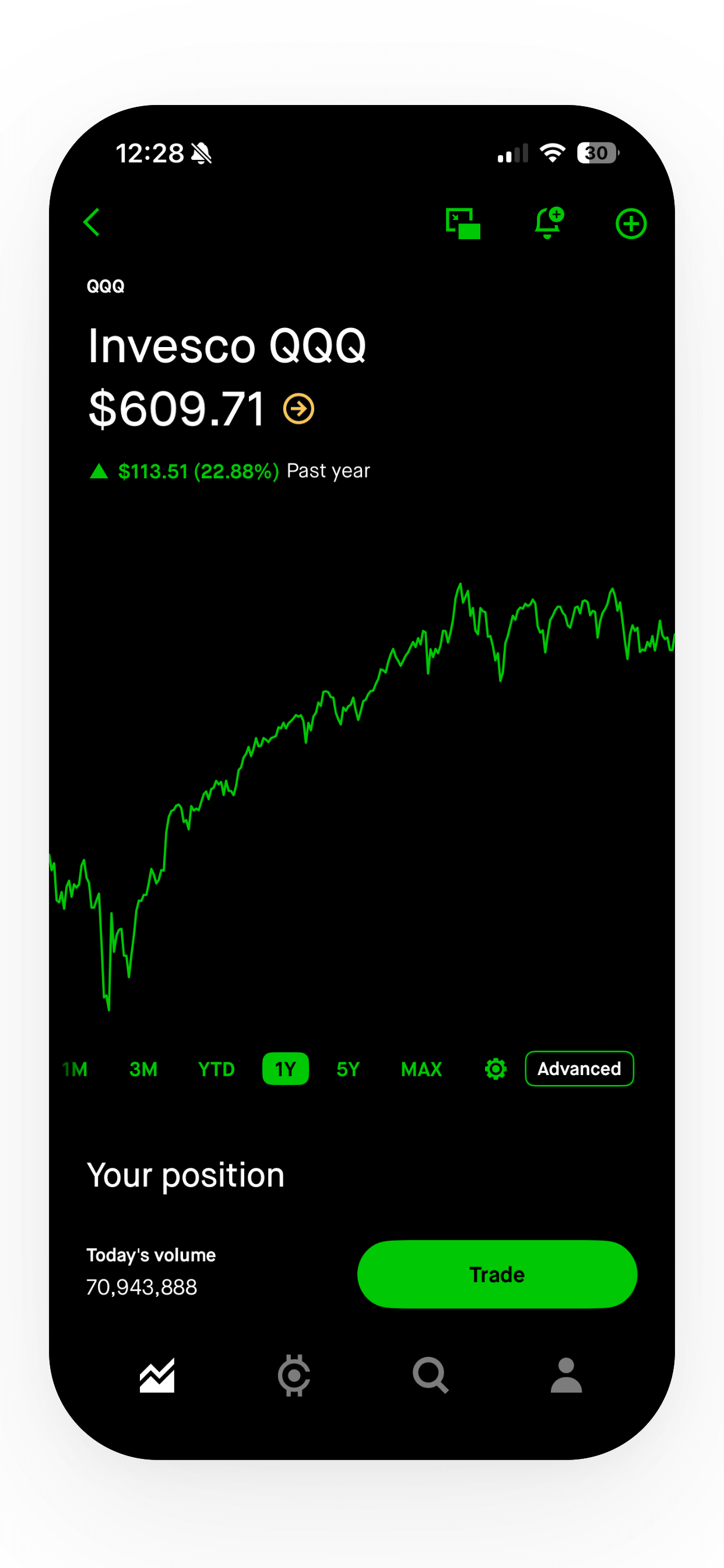
Task: Add a price alert with bell icon
Action: pyautogui.click(x=547, y=223)
